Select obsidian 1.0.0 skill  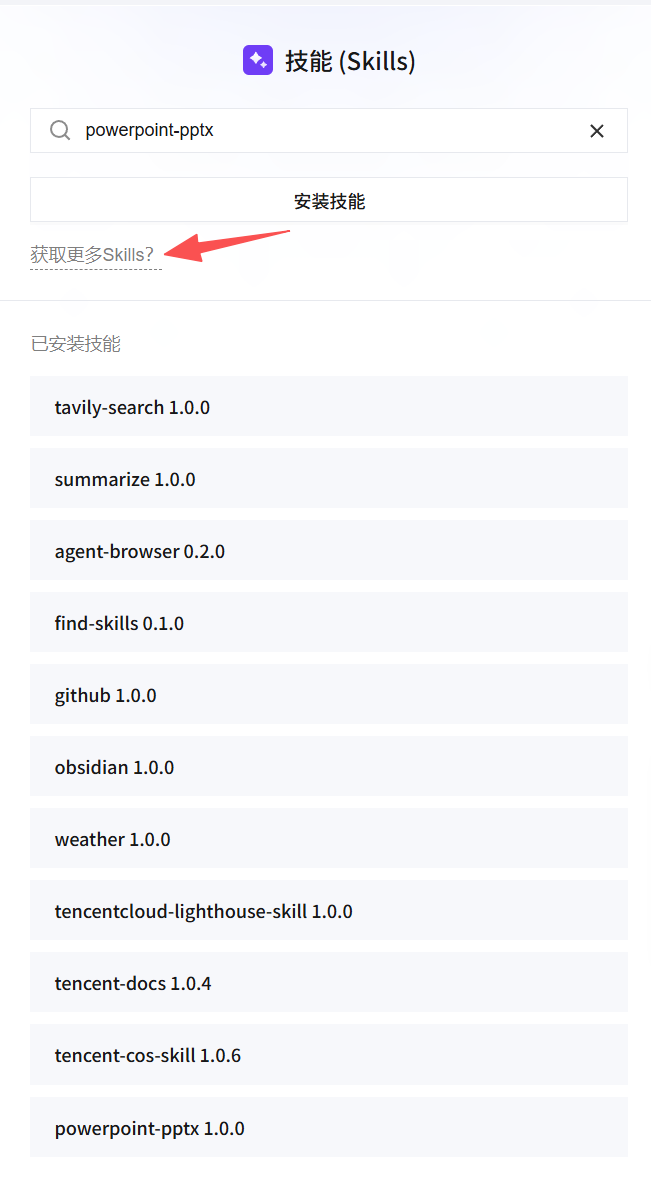[329, 767]
